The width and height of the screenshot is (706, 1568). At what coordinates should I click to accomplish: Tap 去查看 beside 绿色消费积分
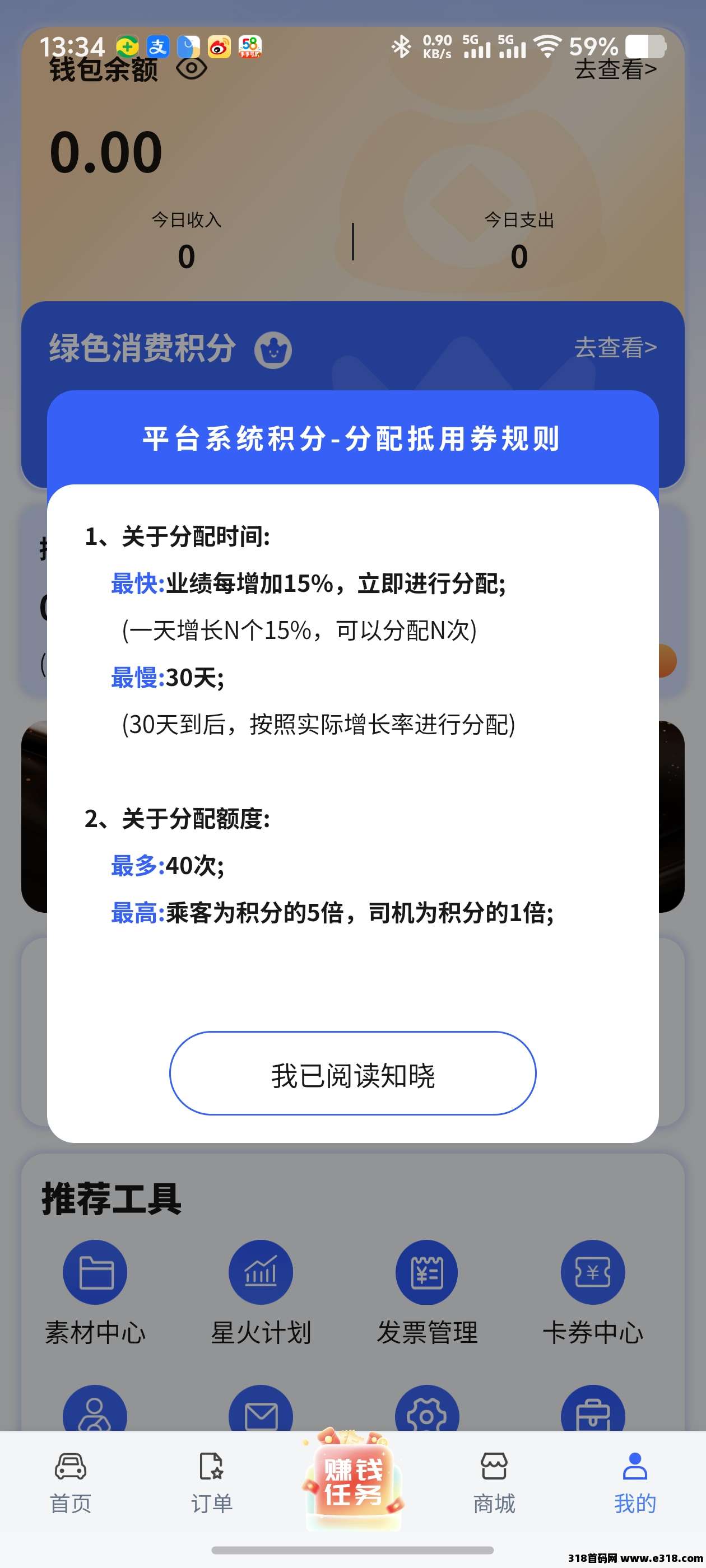tap(615, 348)
